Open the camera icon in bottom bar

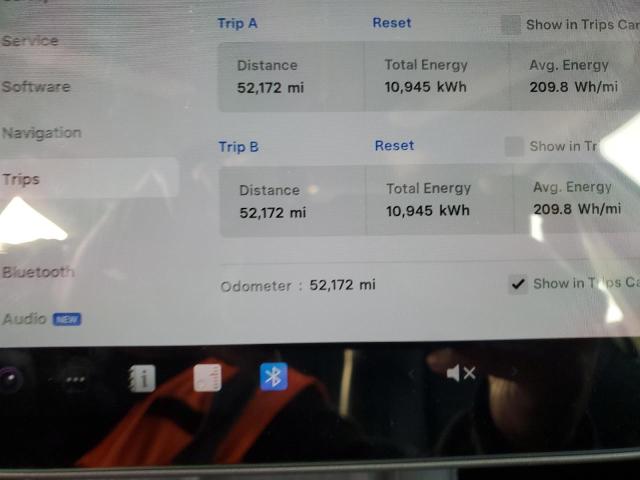8,380
